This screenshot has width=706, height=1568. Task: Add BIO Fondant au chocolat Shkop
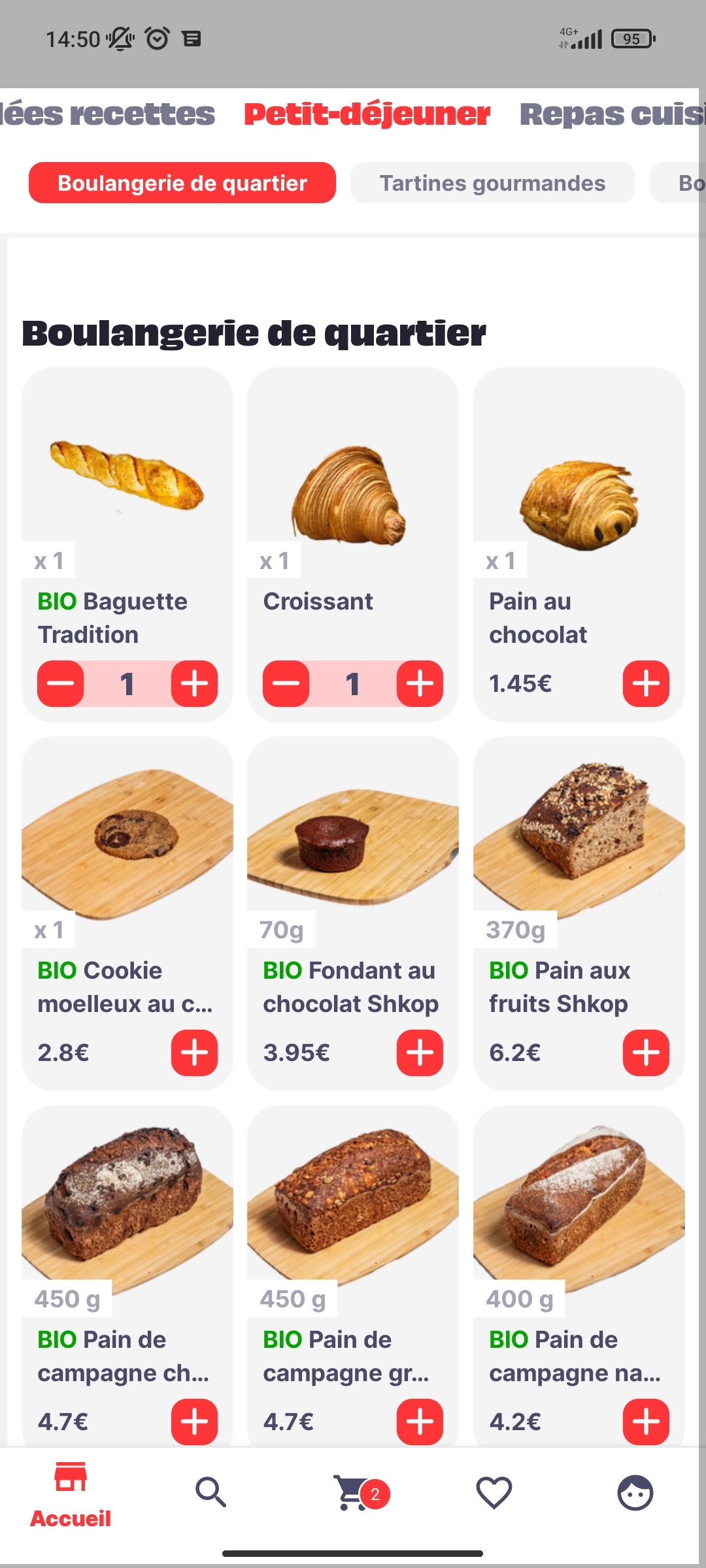point(420,1053)
